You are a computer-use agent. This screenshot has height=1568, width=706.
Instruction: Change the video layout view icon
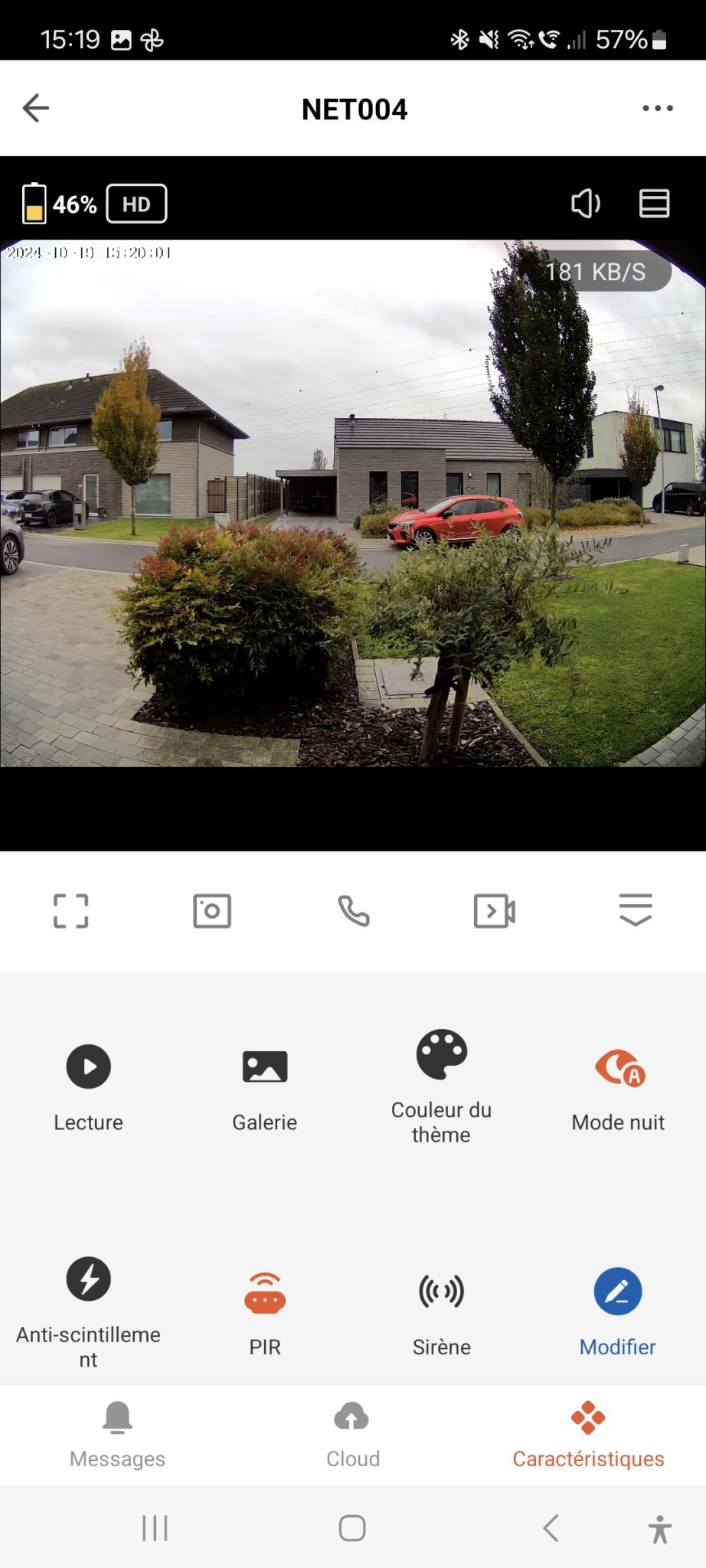pyautogui.click(x=654, y=204)
